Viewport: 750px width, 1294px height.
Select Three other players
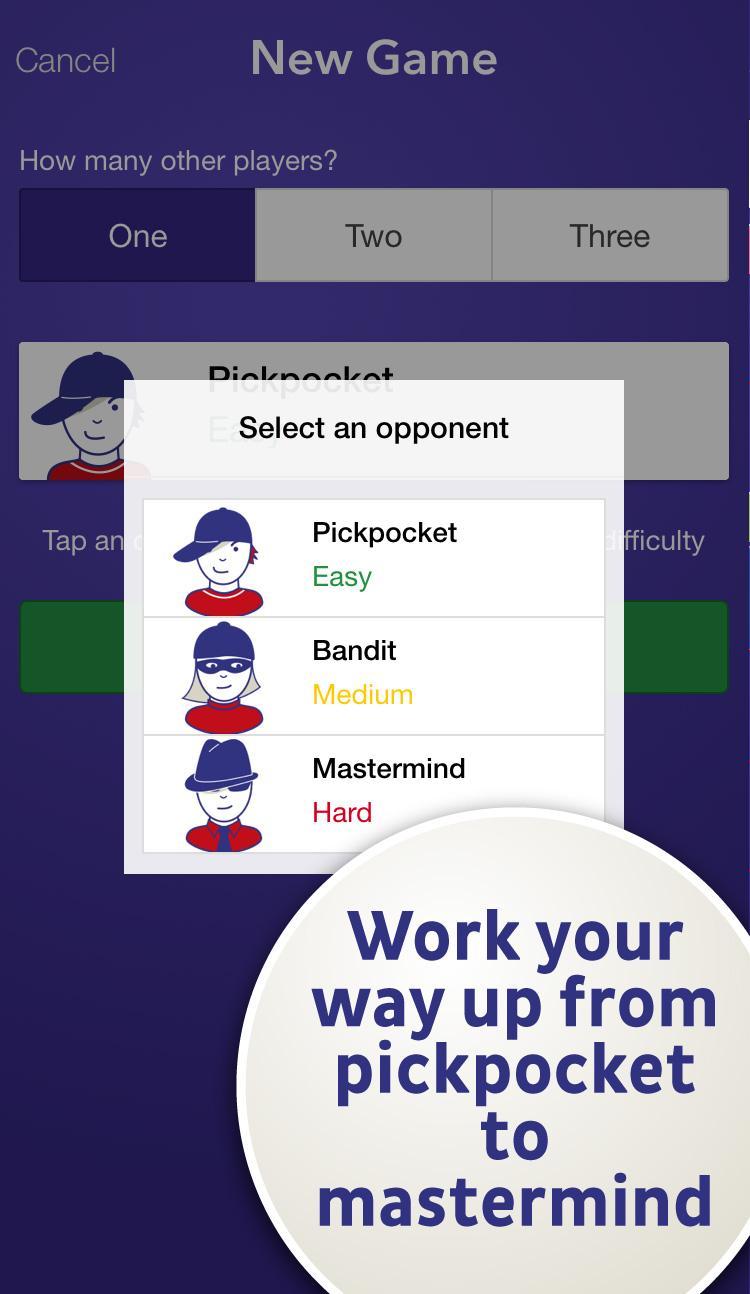click(609, 236)
